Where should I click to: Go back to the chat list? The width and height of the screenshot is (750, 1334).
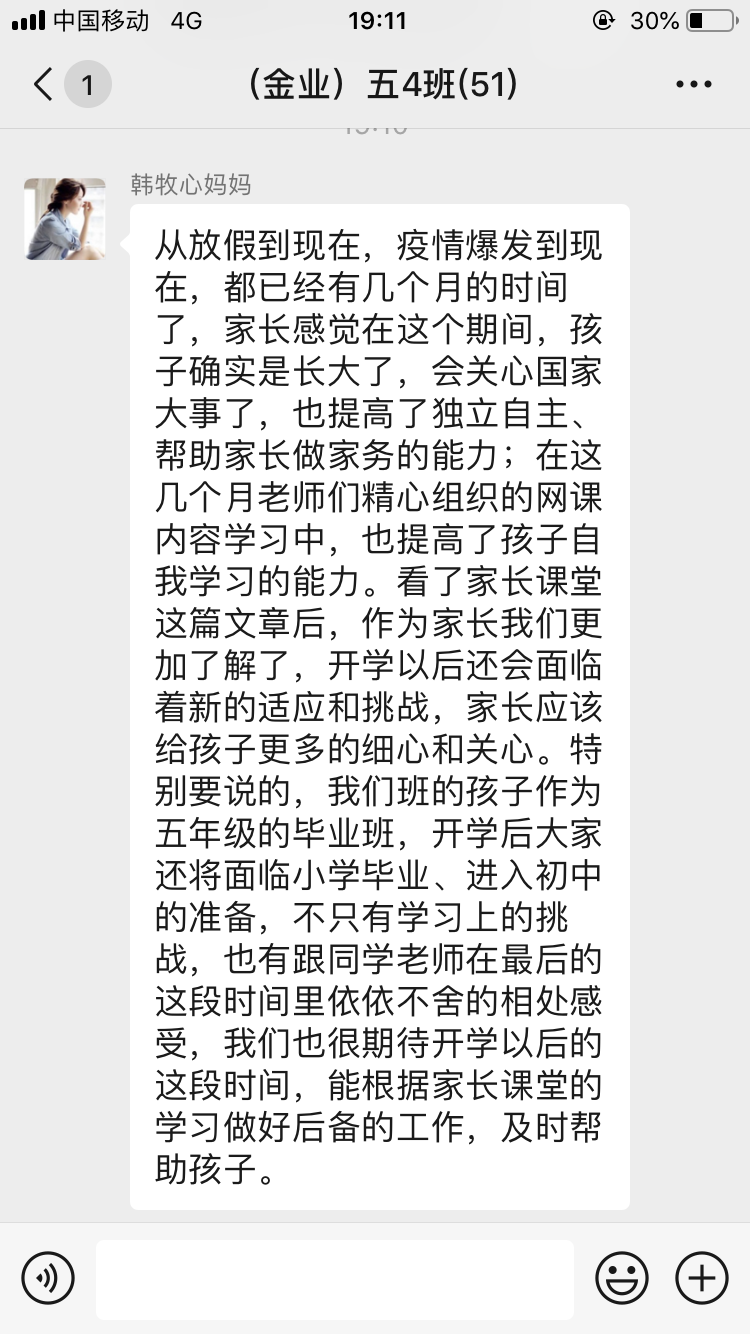(44, 85)
